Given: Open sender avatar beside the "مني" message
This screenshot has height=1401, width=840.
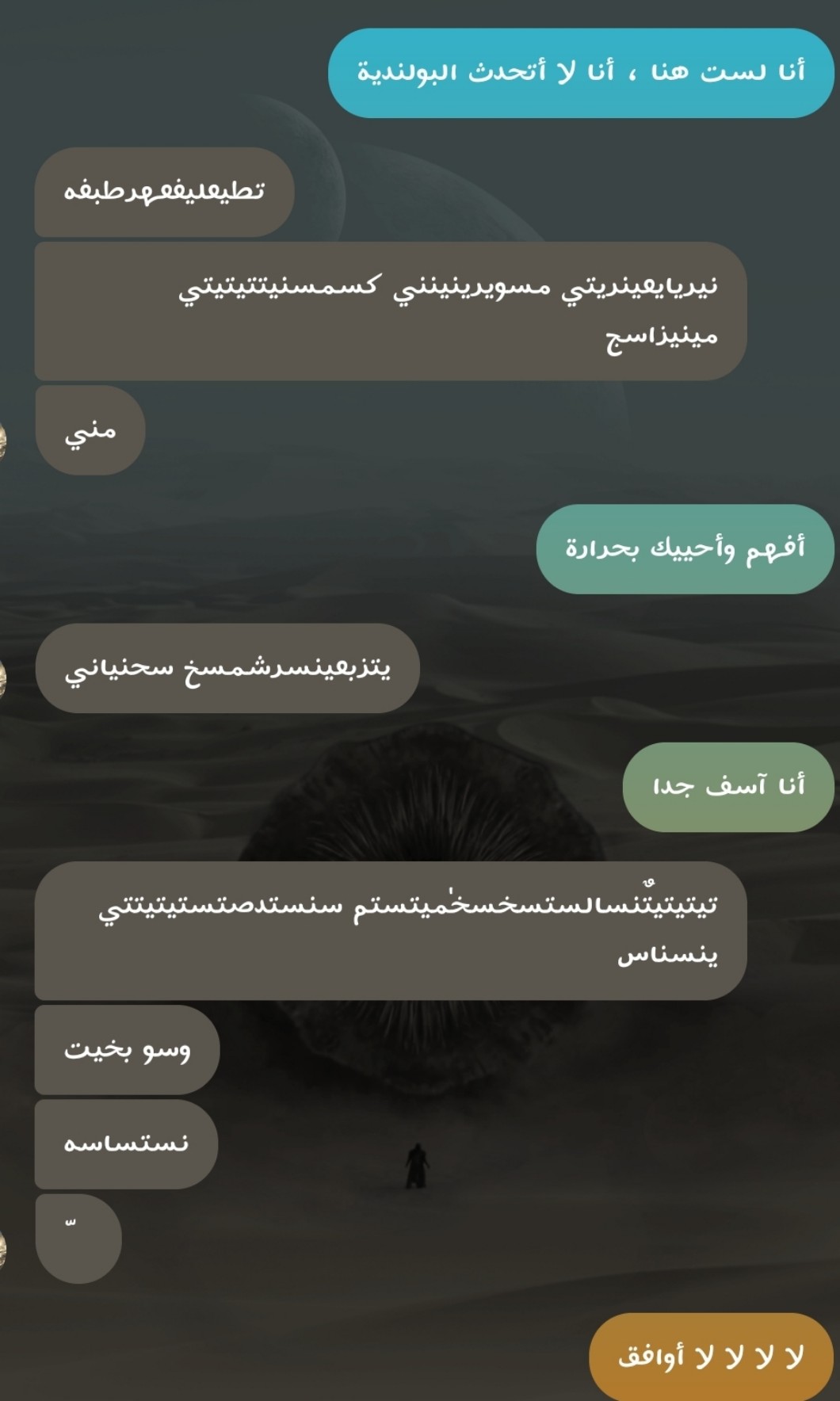Looking at the screenshot, I should tap(3, 441).
